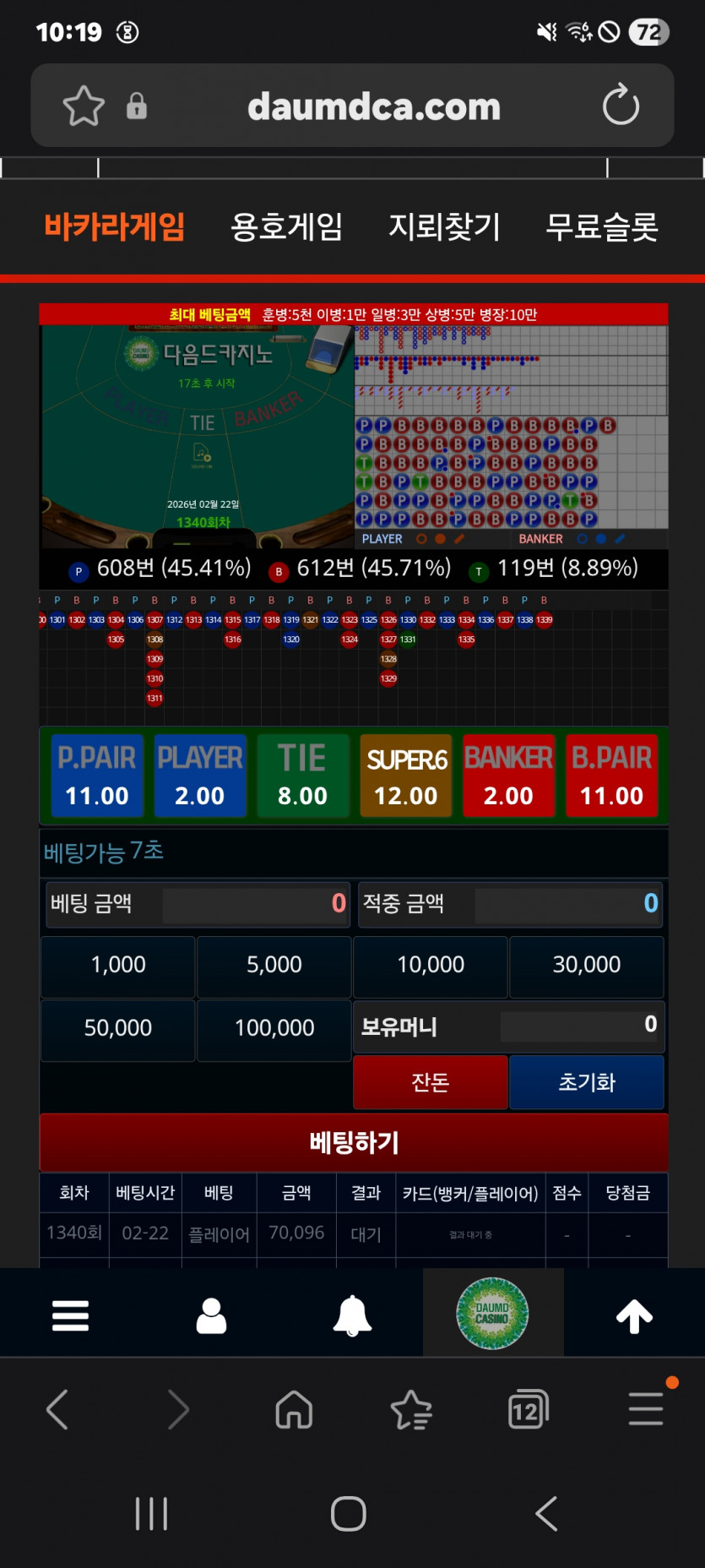The image size is (705, 1568).
Task: Bet on TIE at 8.00 odds
Action: 303,775
